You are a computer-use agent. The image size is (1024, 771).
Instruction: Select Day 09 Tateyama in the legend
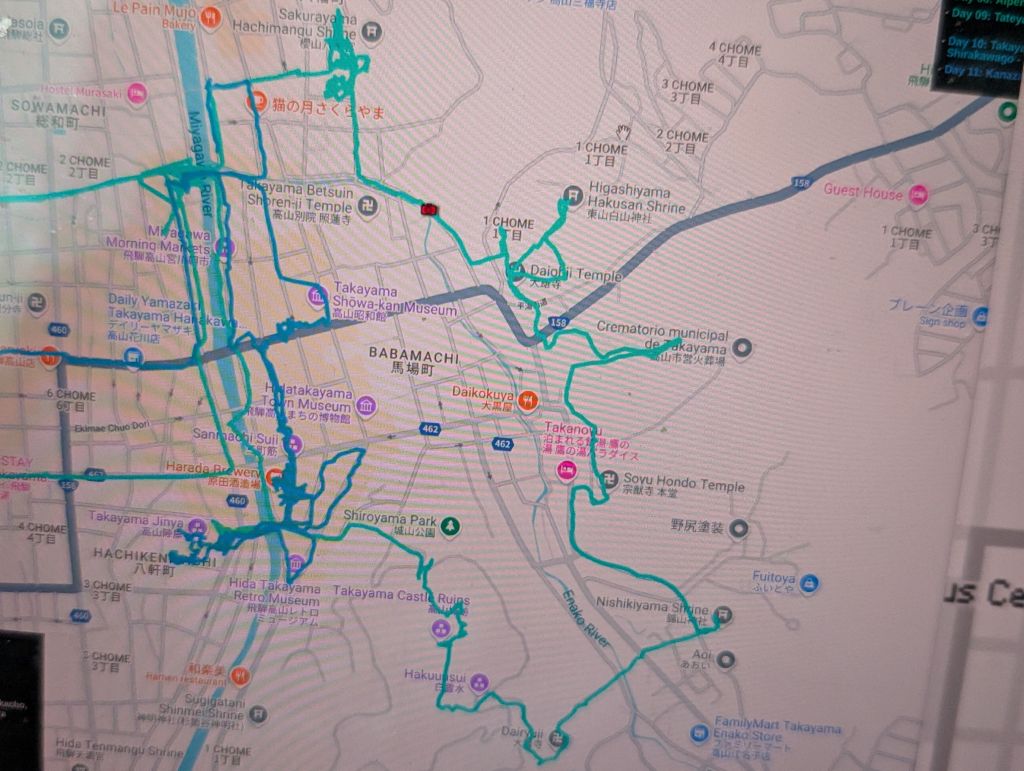click(x=983, y=16)
